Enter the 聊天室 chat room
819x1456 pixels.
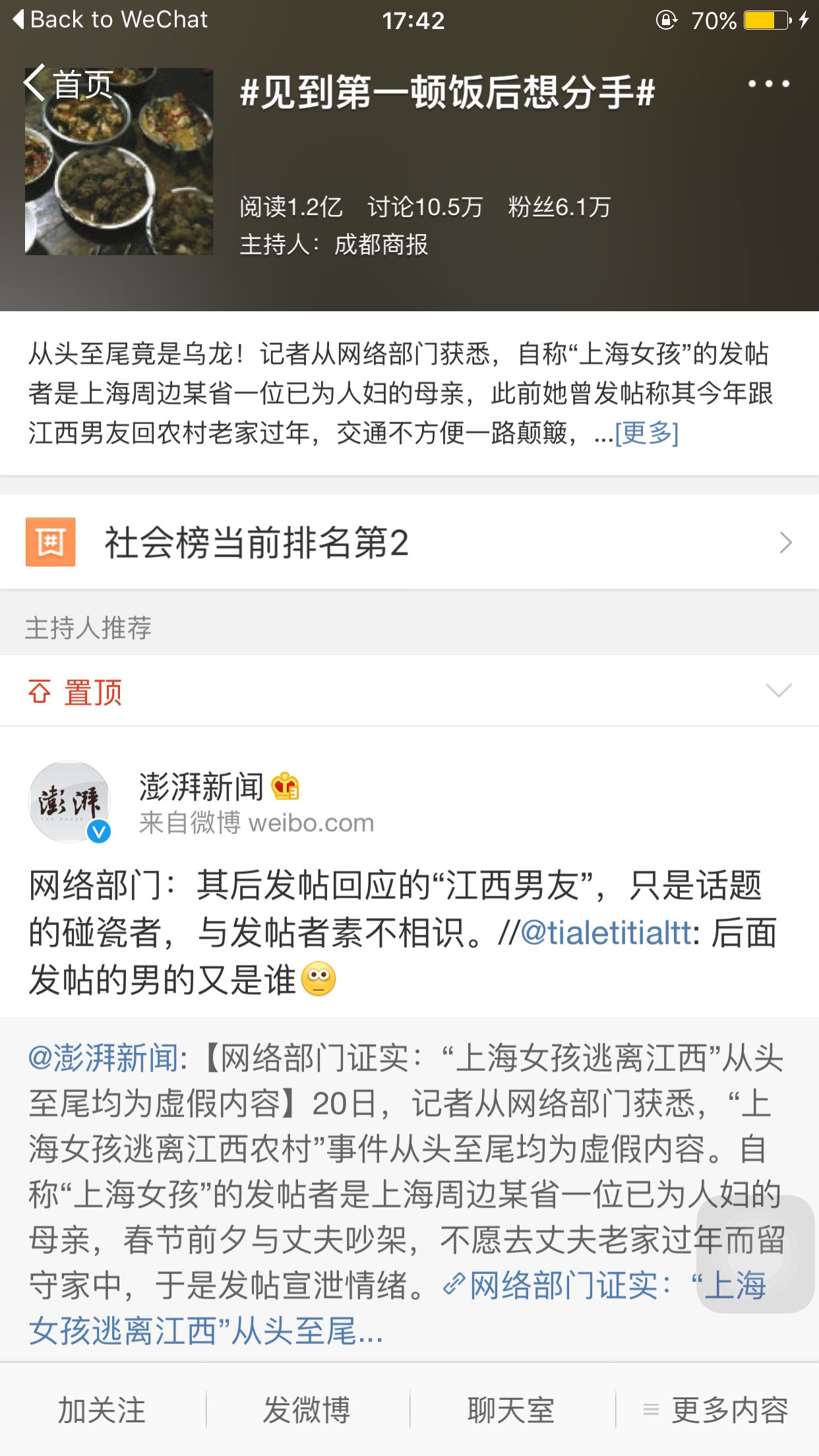point(512,1410)
